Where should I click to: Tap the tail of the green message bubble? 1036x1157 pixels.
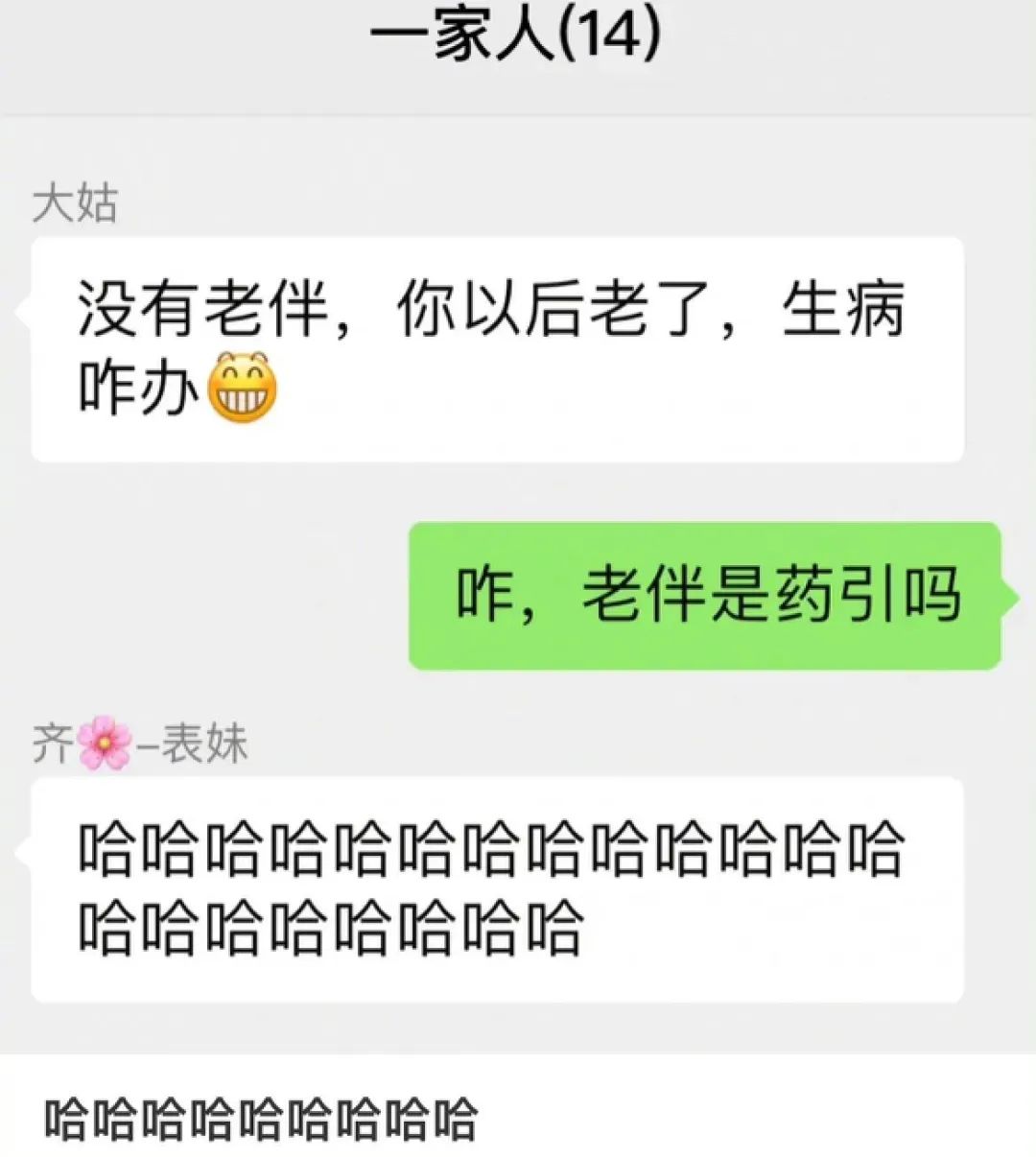pyautogui.click(x=1007, y=595)
